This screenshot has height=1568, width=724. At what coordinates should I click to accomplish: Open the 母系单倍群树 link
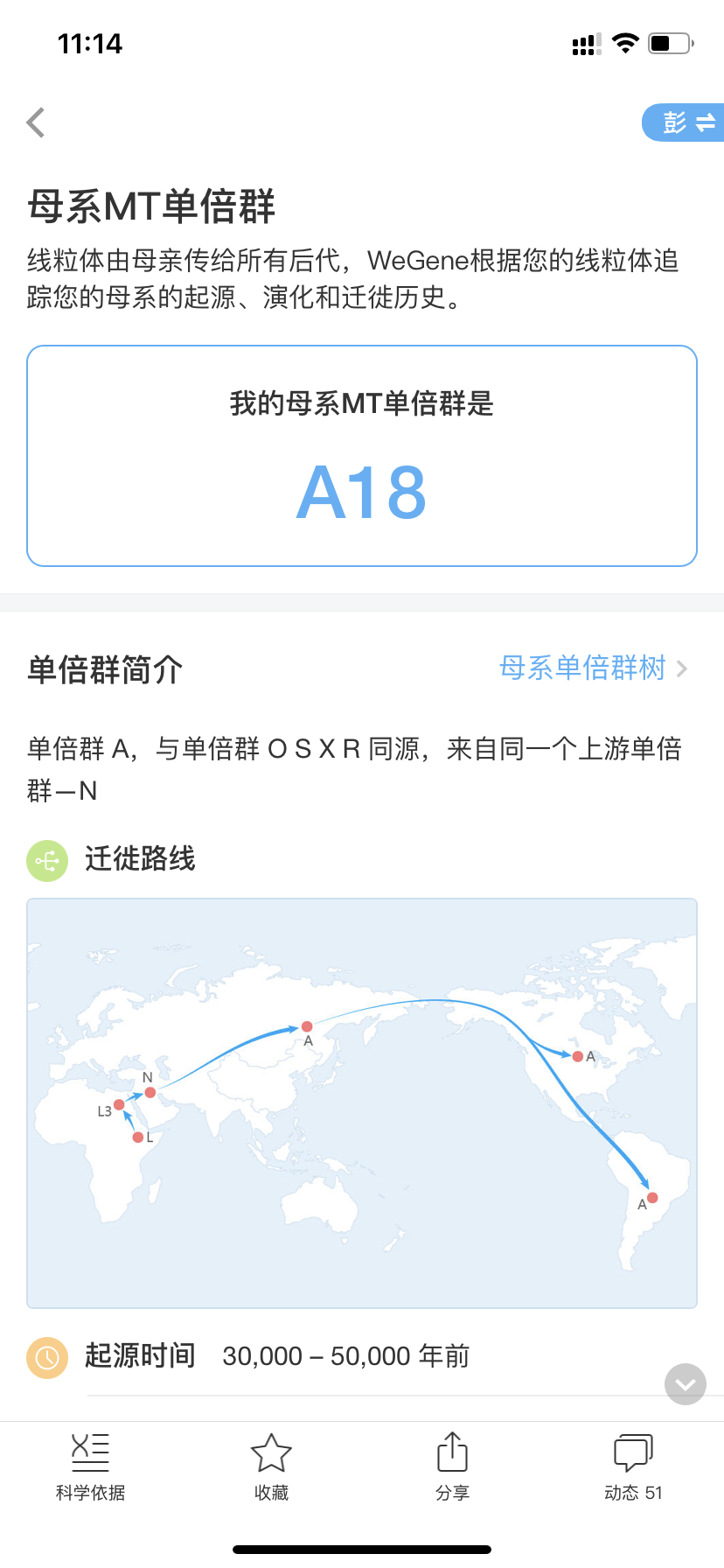point(593,668)
